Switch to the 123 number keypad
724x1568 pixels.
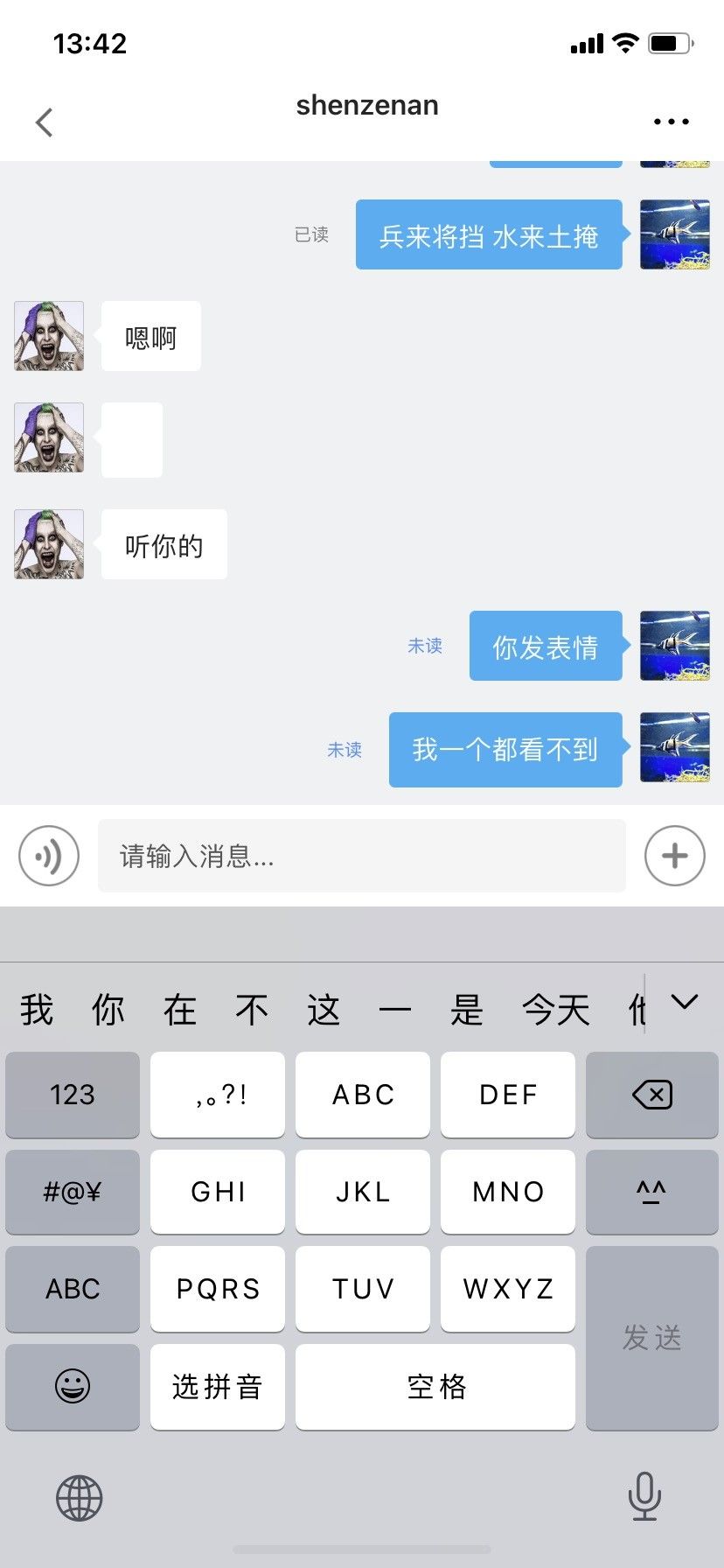tap(73, 1095)
